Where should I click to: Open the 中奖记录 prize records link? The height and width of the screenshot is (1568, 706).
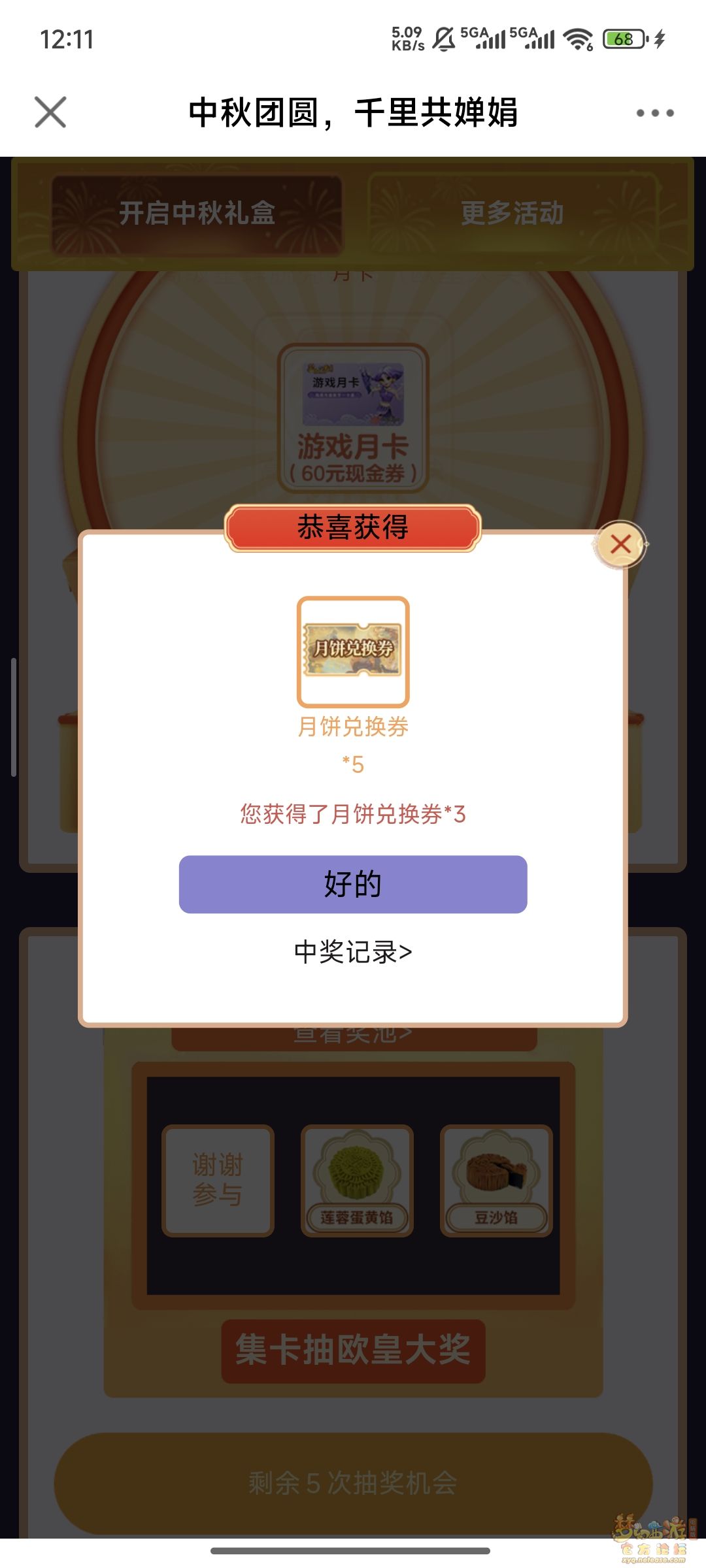click(353, 952)
